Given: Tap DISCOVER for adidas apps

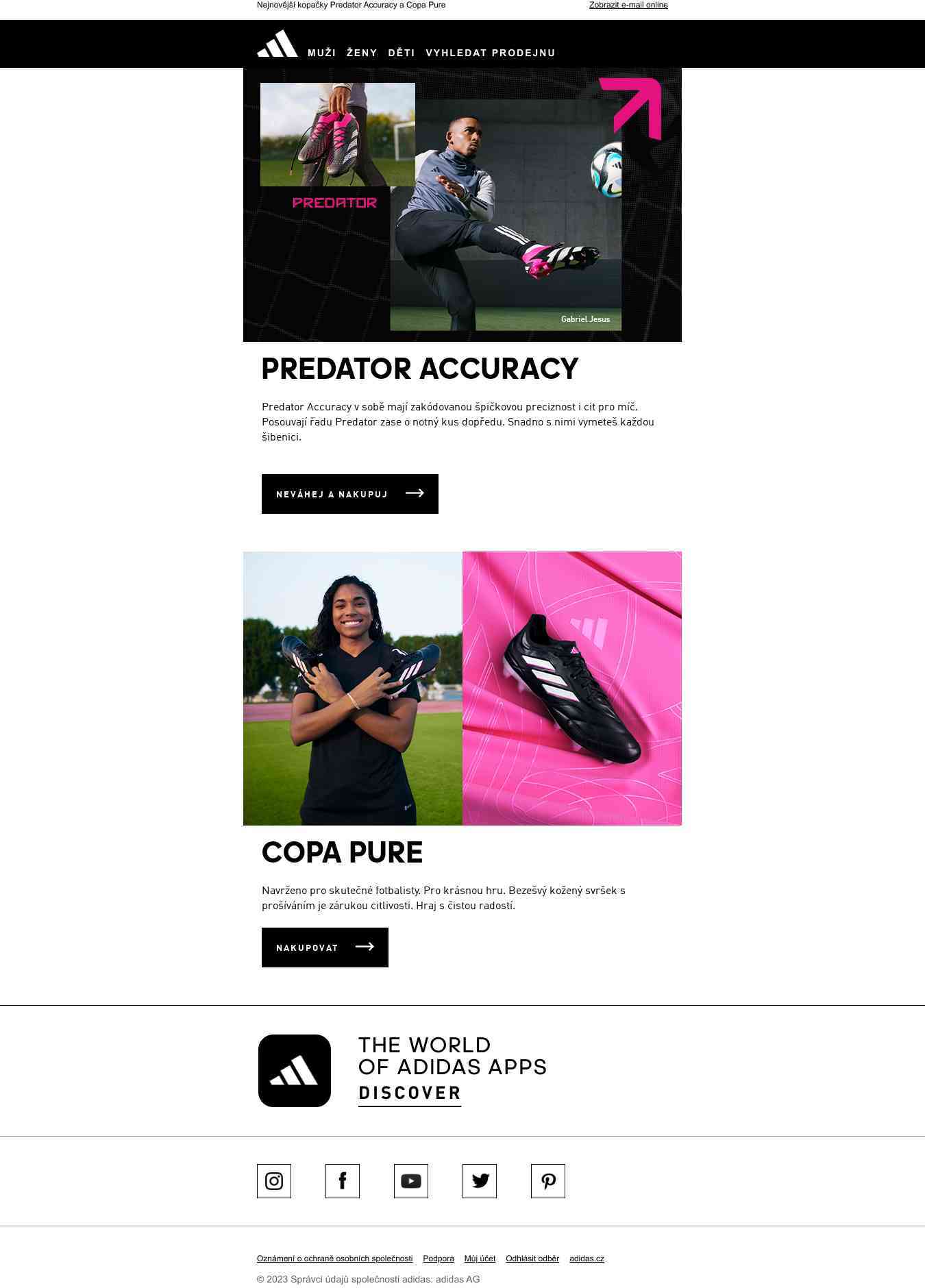Looking at the screenshot, I should [x=409, y=1093].
